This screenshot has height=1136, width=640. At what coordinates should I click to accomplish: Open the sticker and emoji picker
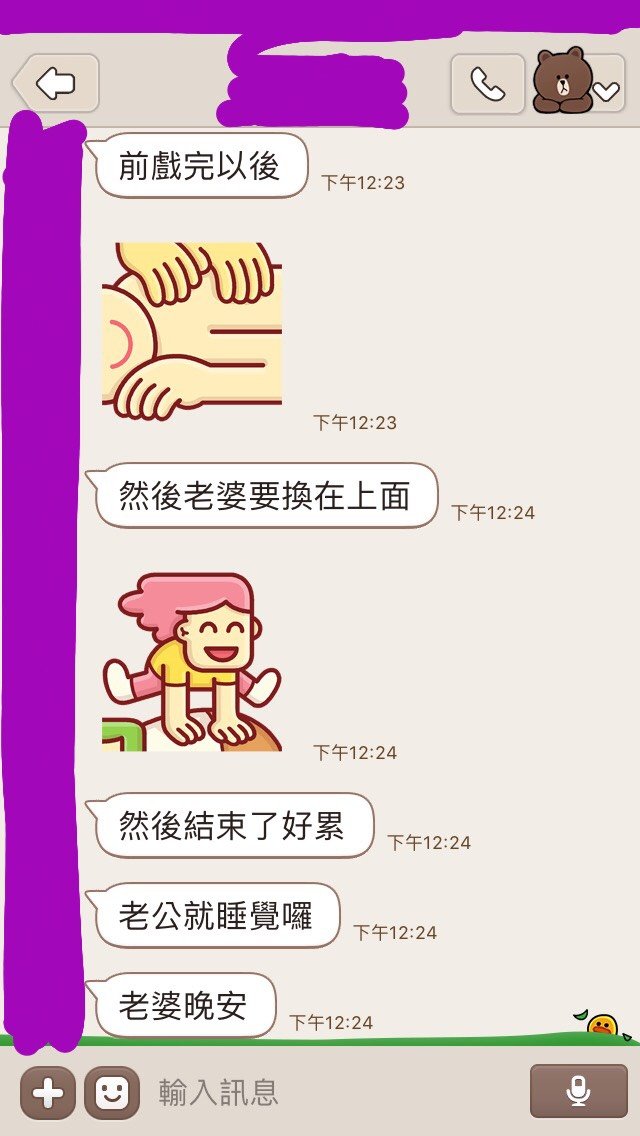[111, 1092]
